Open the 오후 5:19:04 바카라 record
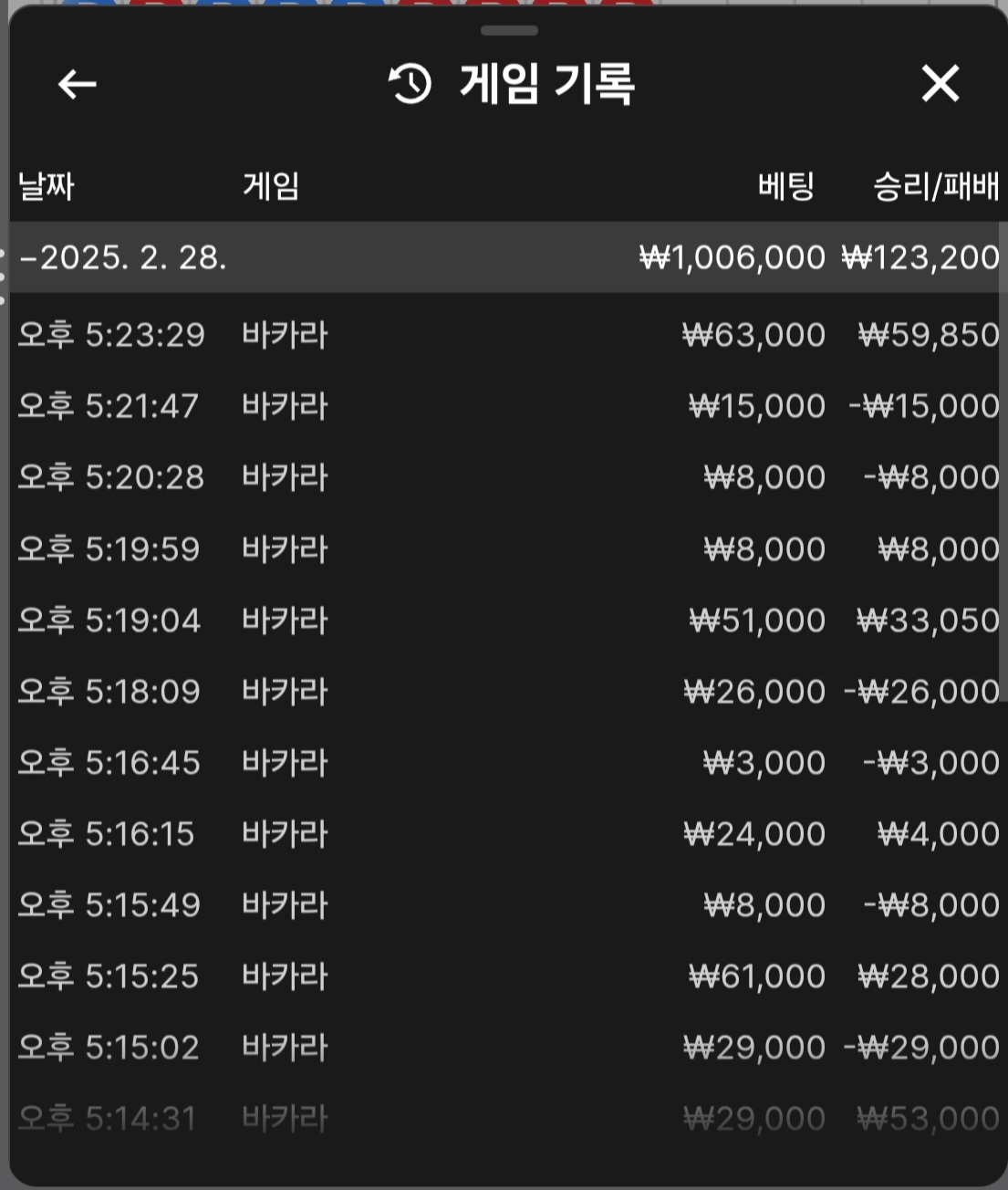Image resolution: width=1008 pixels, height=1190 pixels. coord(507,621)
